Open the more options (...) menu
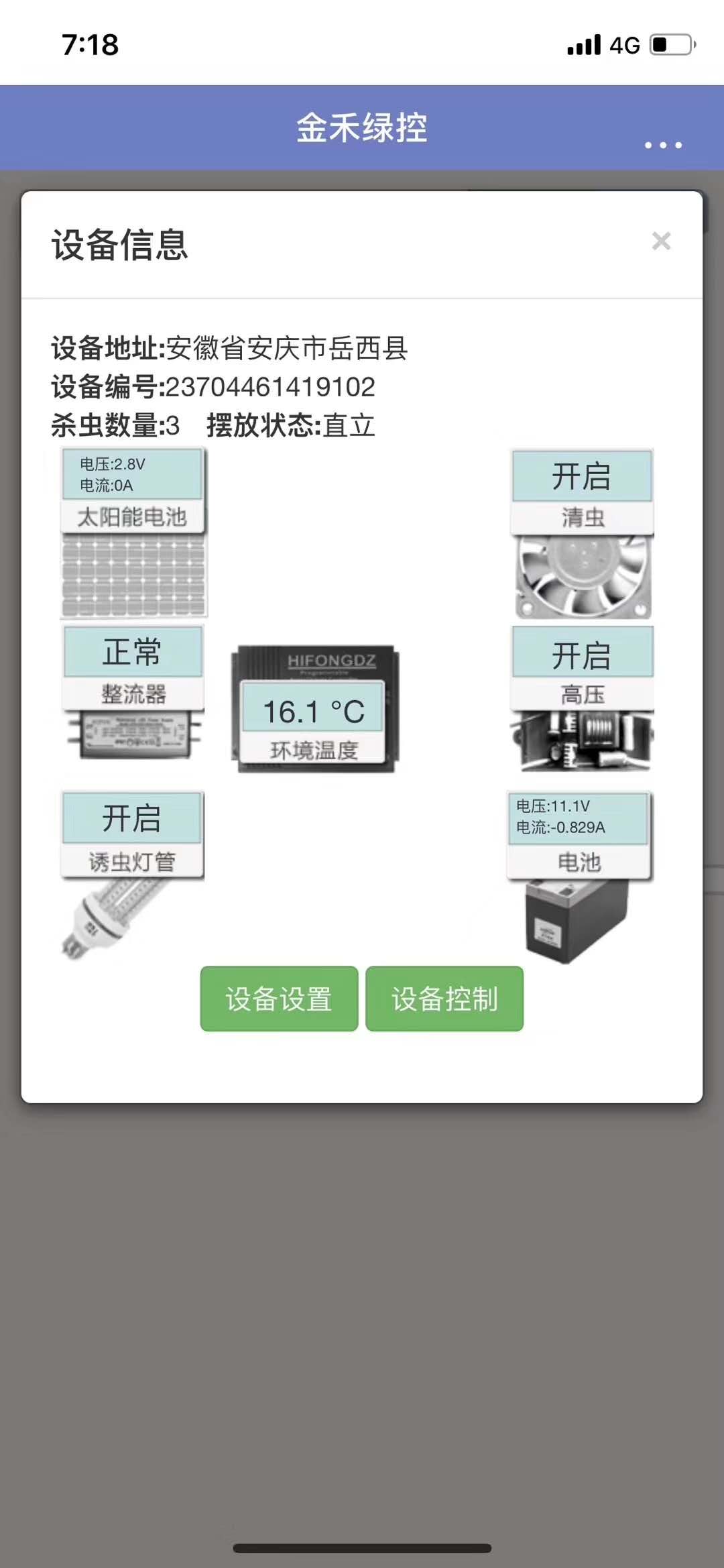 [662, 144]
